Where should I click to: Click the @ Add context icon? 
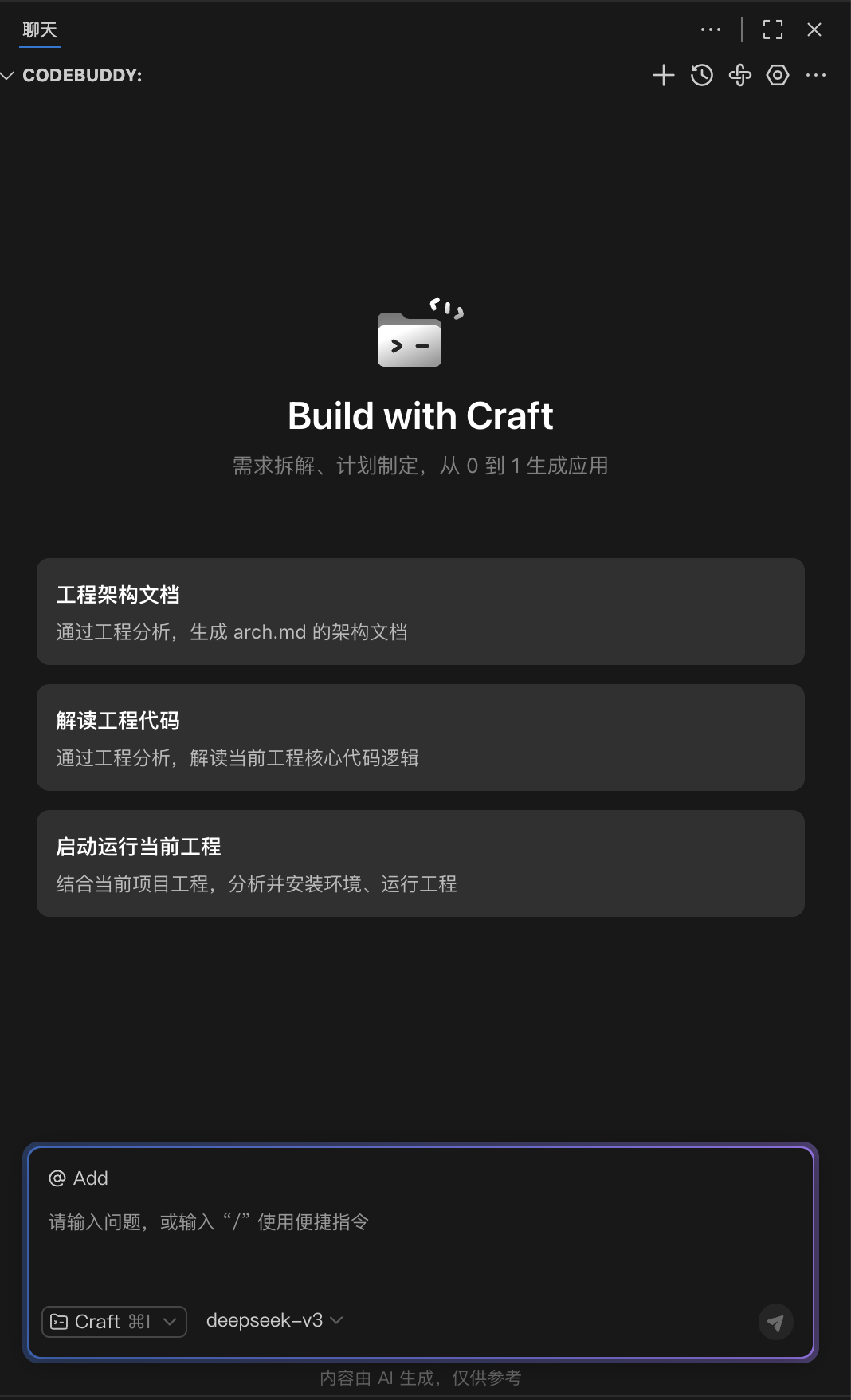pos(60,1178)
